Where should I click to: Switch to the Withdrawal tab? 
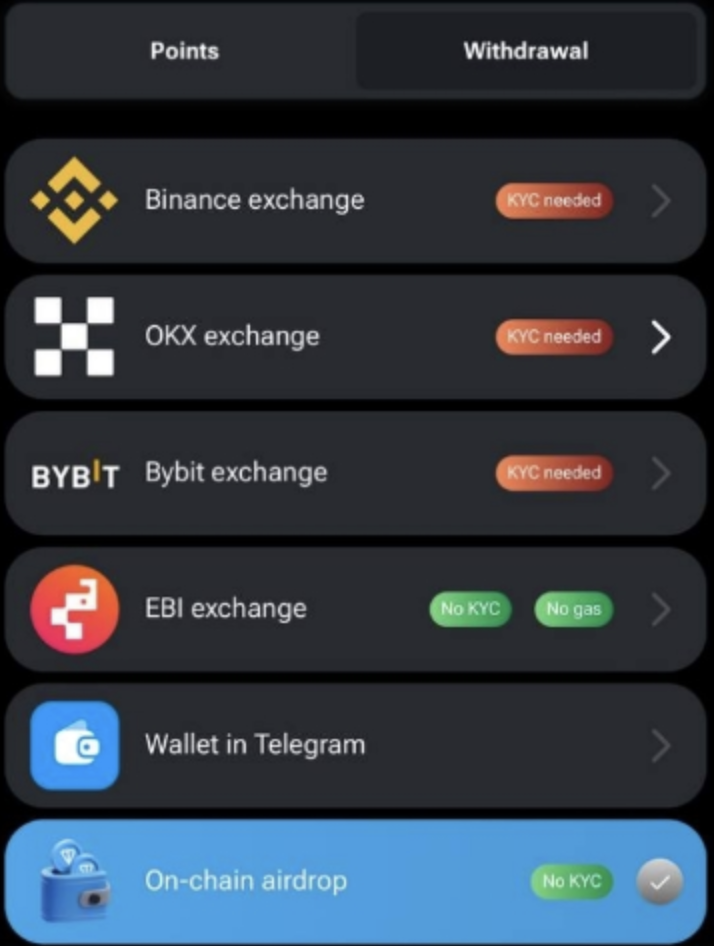(525, 51)
